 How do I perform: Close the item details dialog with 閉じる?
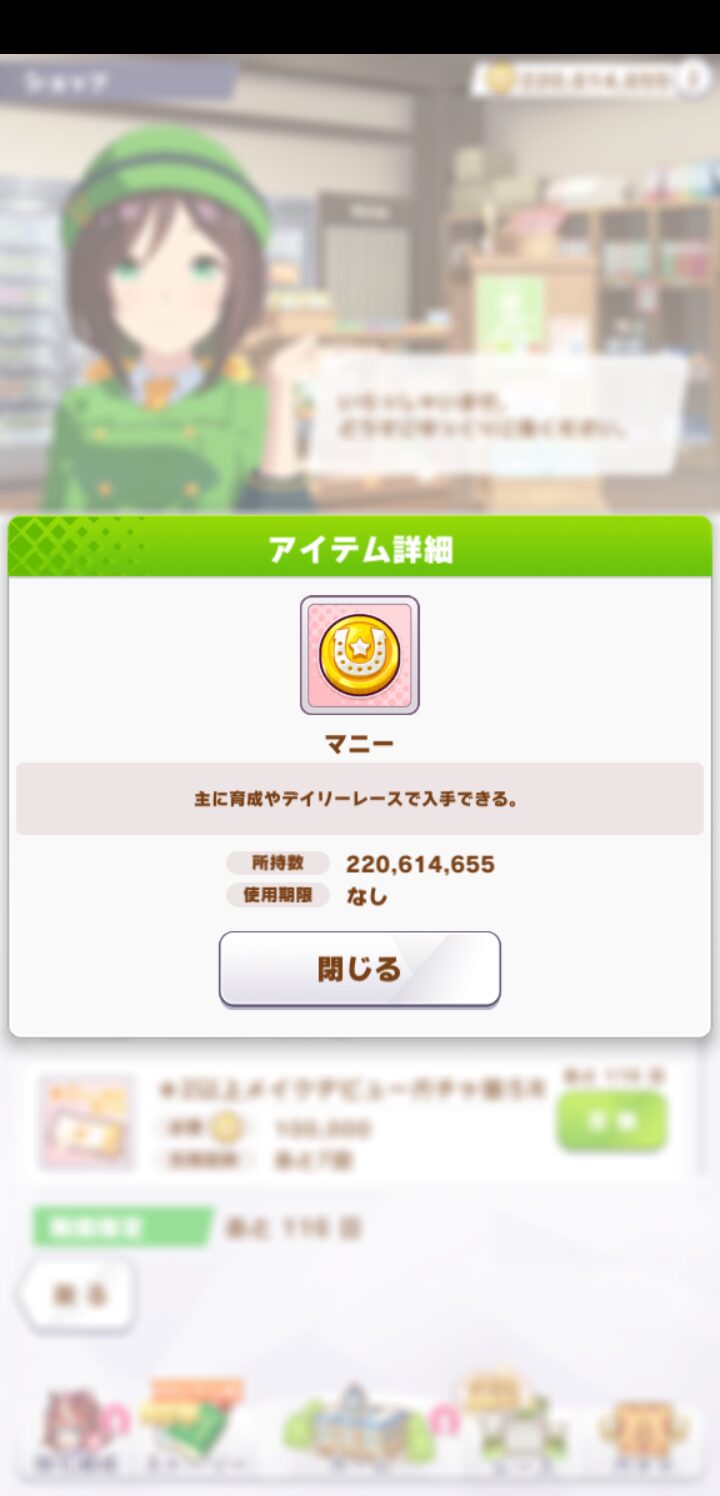pos(359,968)
